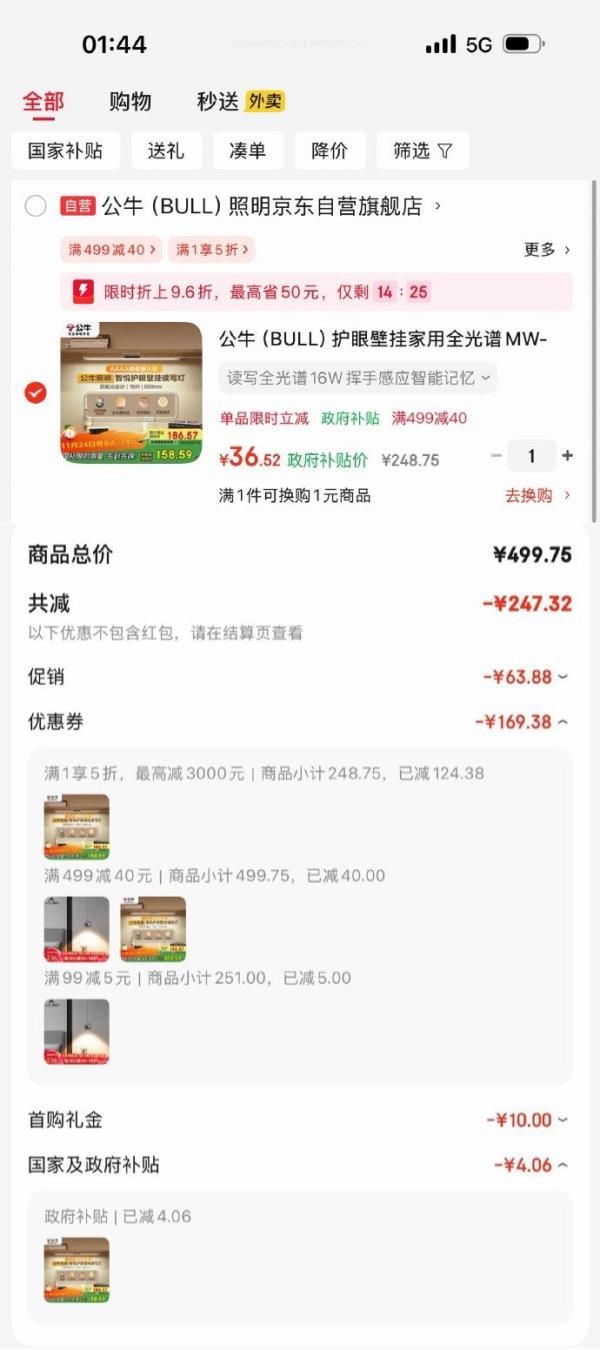Go to 去换购 for 1元 item

[x=538, y=495]
